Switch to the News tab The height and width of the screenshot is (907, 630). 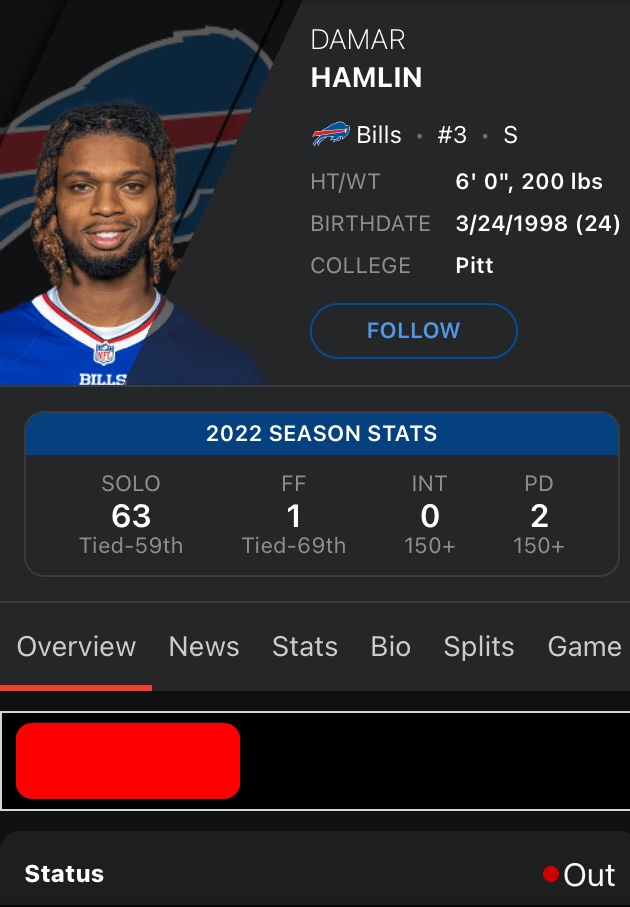(x=204, y=647)
